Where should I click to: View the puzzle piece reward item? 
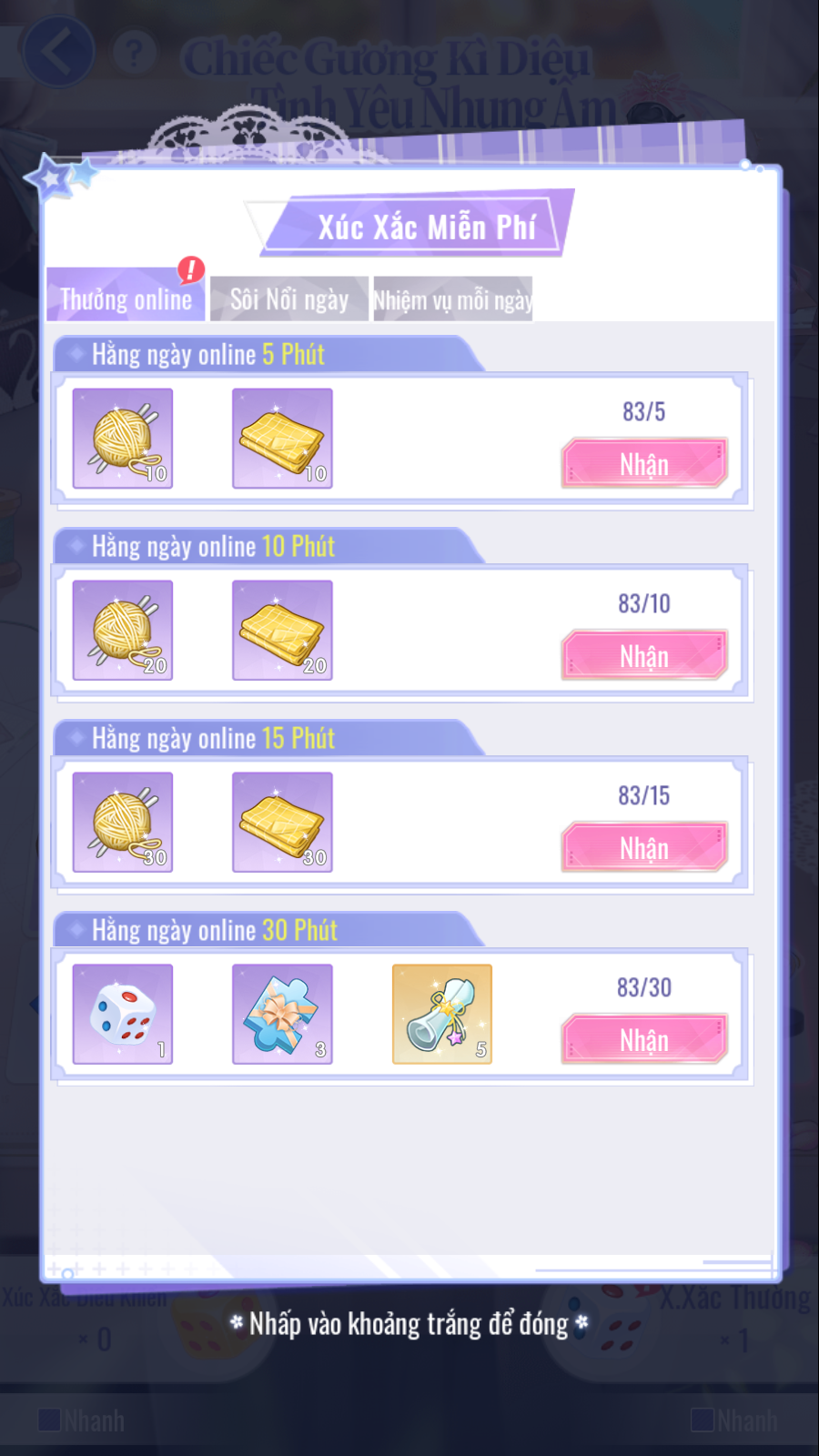pyautogui.click(x=282, y=1014)
